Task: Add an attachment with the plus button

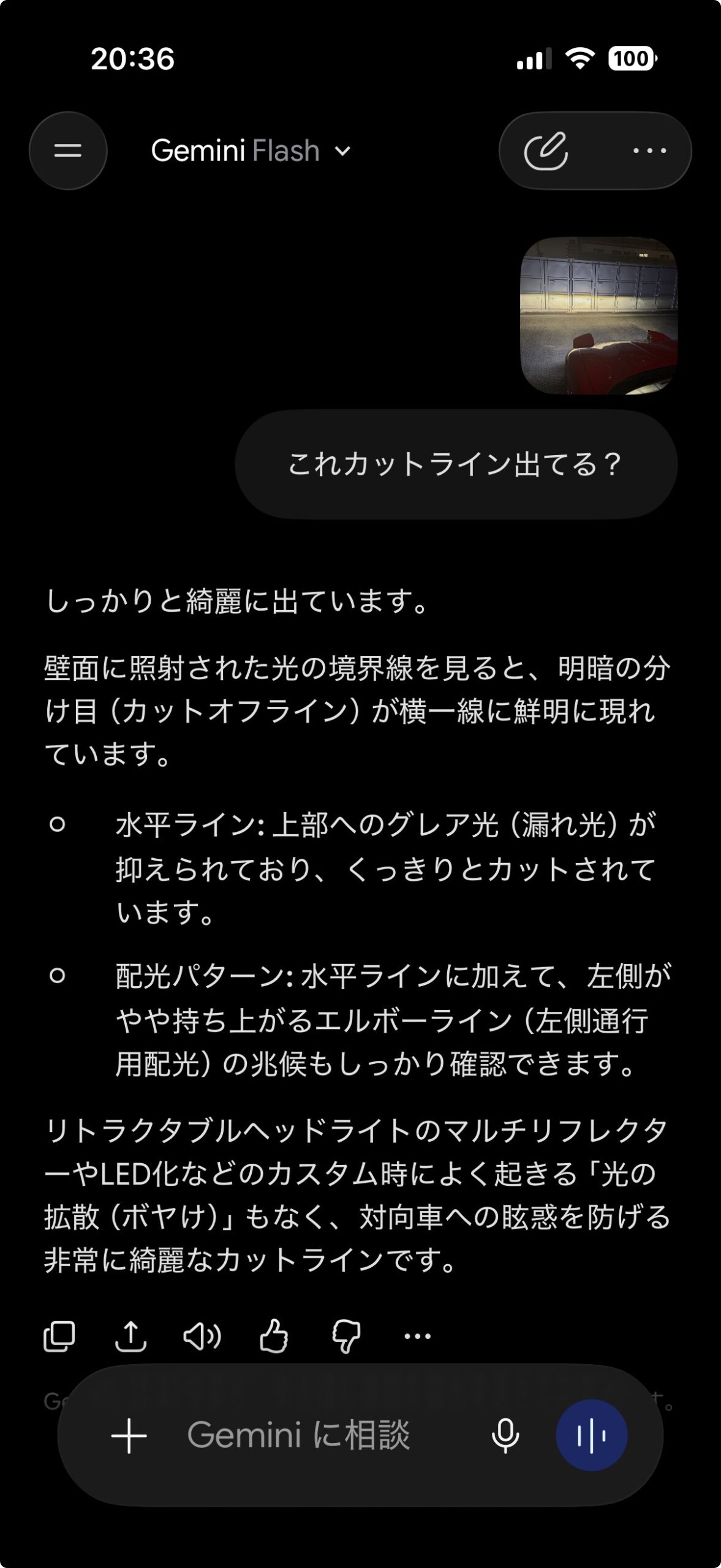Action: click(129, 1435)
